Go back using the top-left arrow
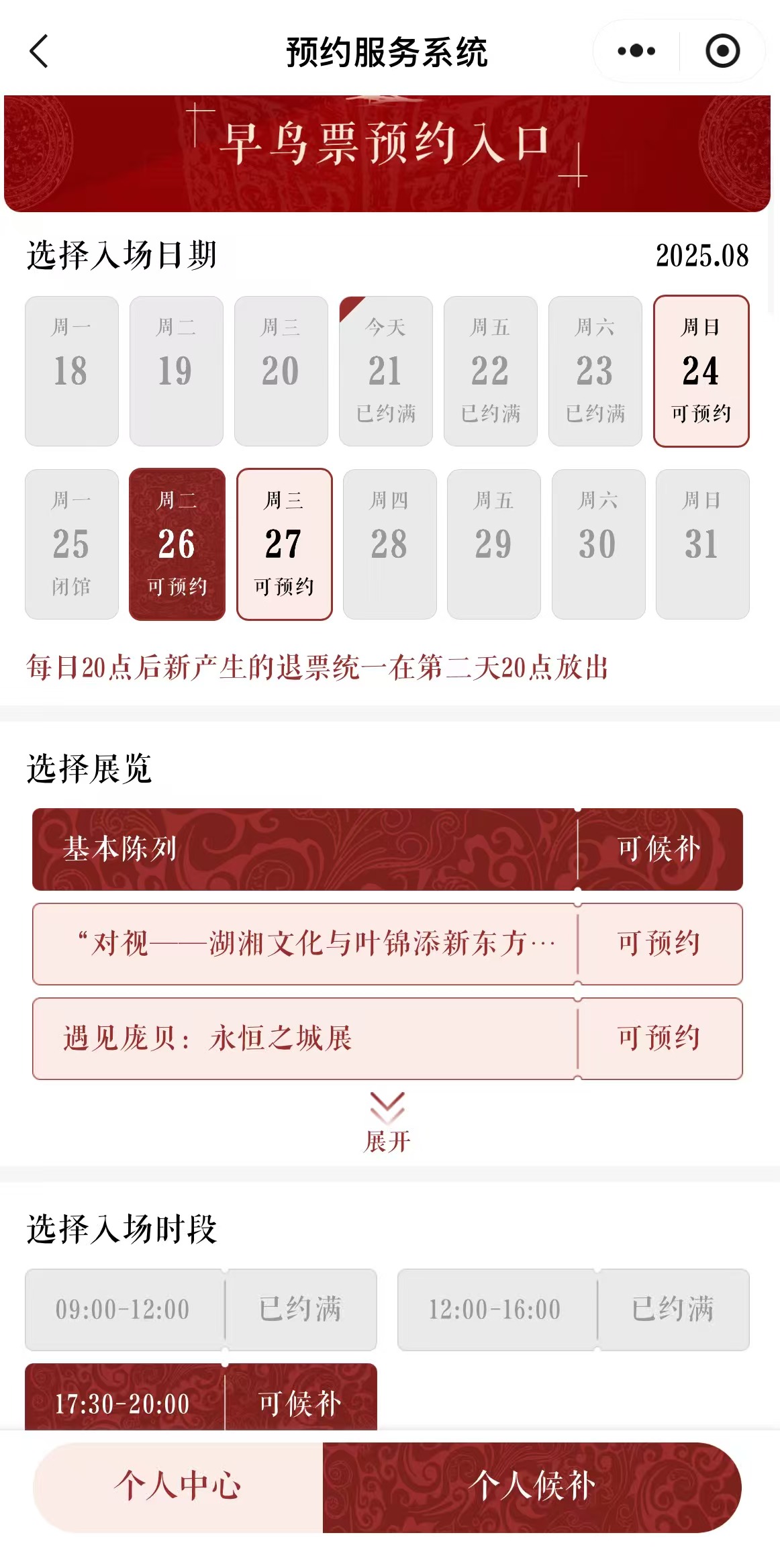The height and width of the screenshot is (1568, 780). (39, 51)
